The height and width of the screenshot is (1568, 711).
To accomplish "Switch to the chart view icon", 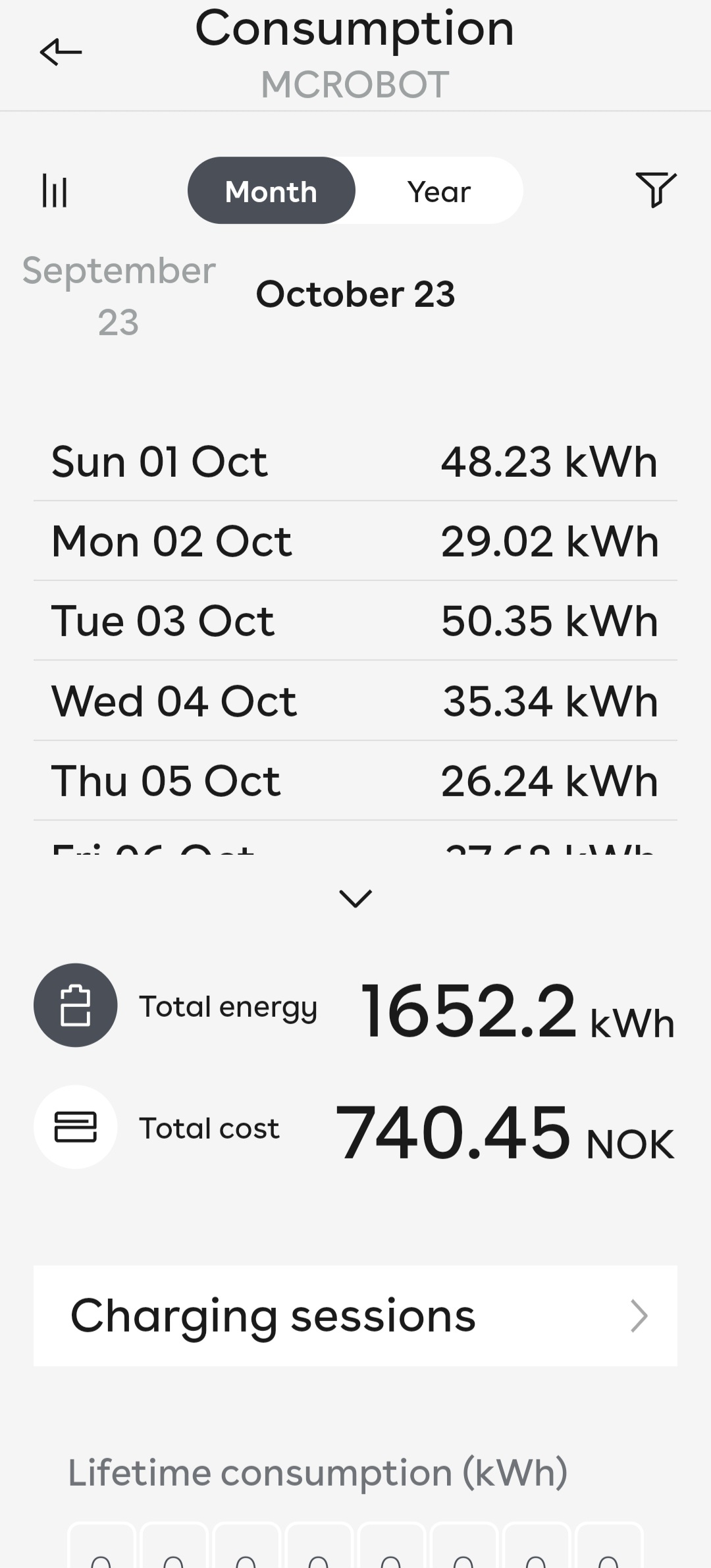I will [x=55, y=191].
